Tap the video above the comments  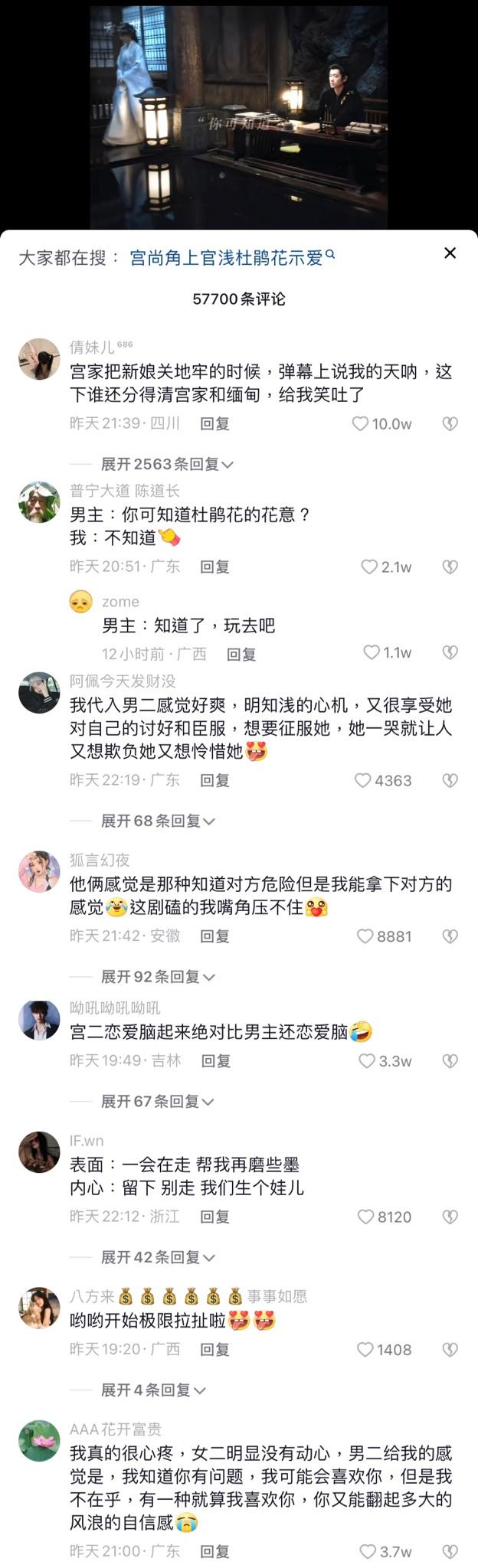239,115
